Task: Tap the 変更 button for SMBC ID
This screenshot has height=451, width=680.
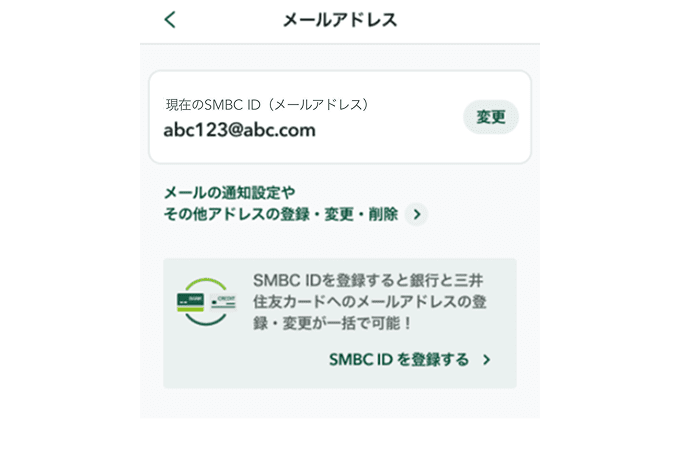Action: tap(491, 117)
